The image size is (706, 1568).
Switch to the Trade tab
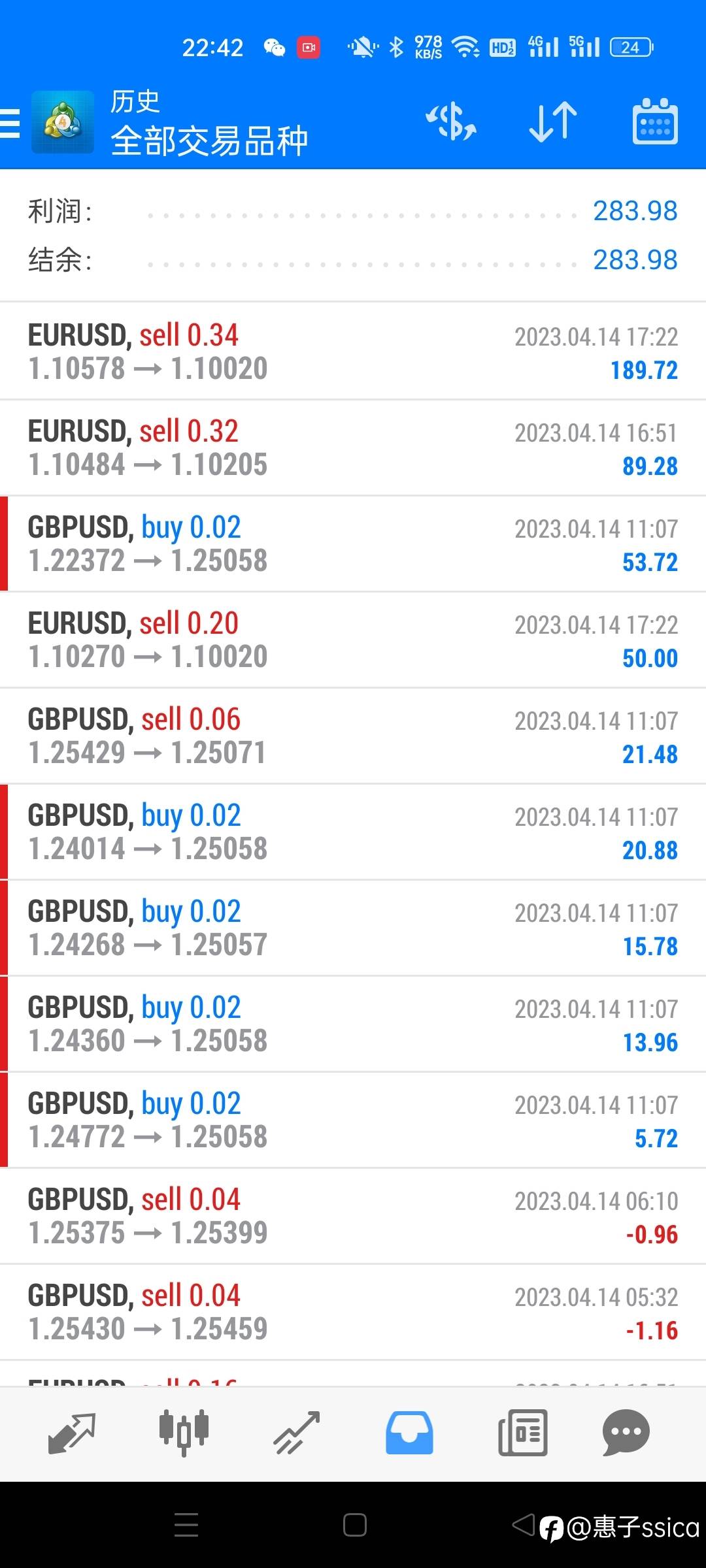pyautogui.click(x=297, y=1432)
